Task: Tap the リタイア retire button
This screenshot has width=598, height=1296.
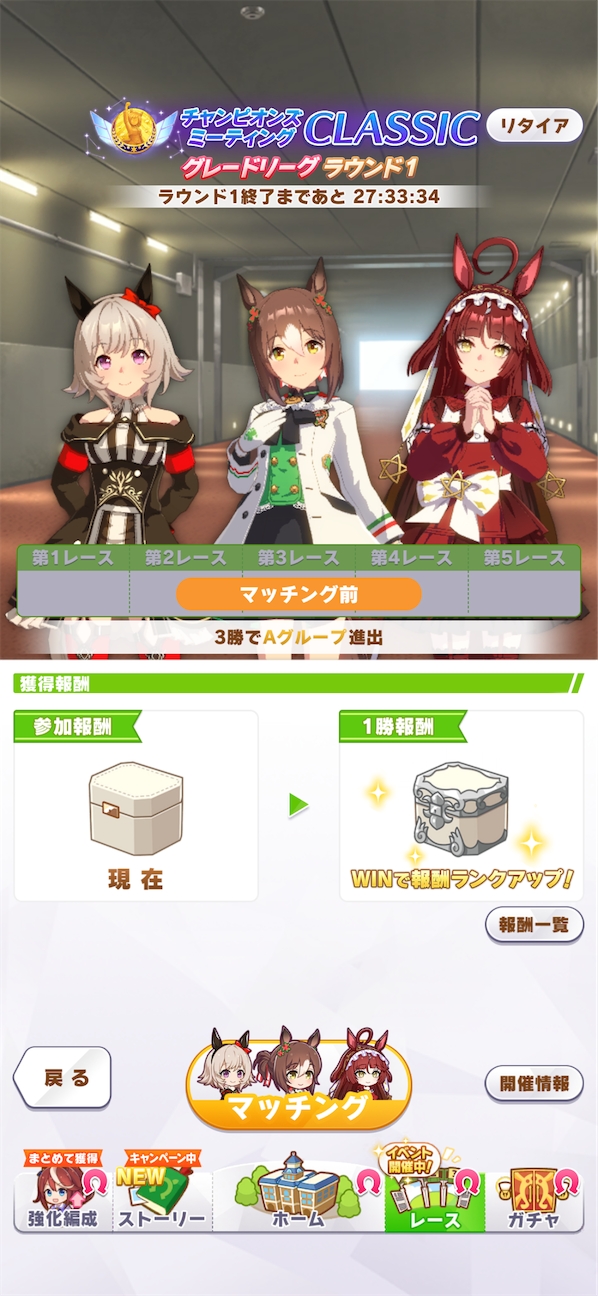Action: pyautogui.click(x=534, y=126)
